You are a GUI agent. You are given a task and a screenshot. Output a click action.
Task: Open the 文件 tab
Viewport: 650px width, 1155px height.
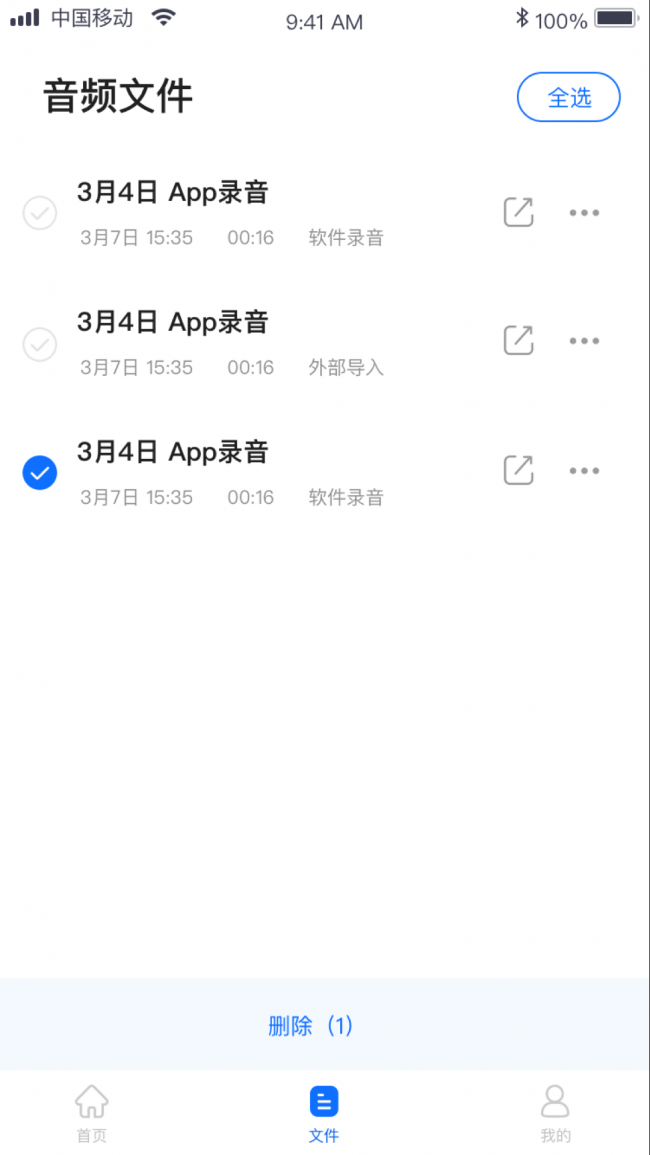[x=324, y=1114]
